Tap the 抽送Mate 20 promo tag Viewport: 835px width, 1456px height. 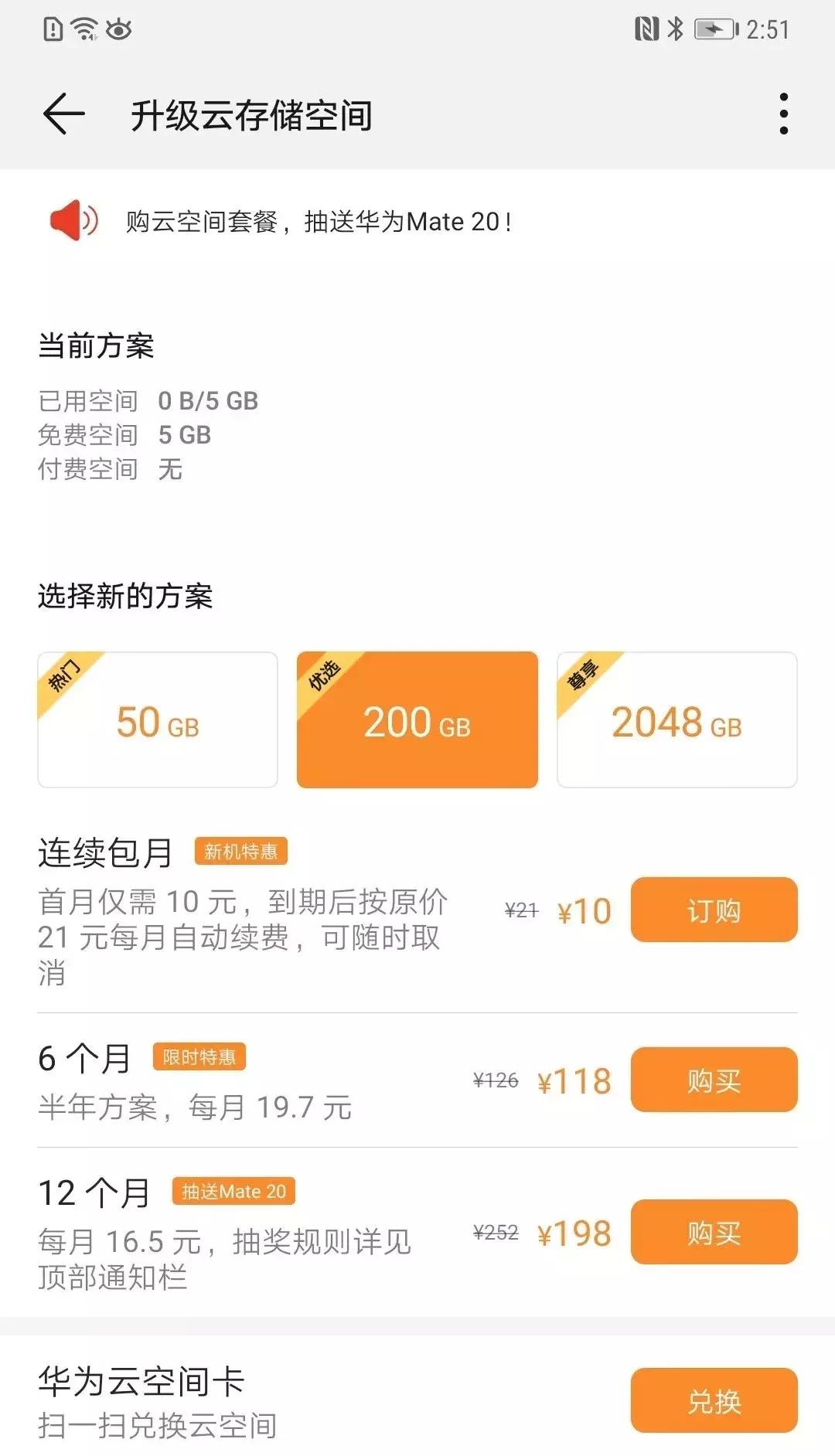pos(233,1191)
